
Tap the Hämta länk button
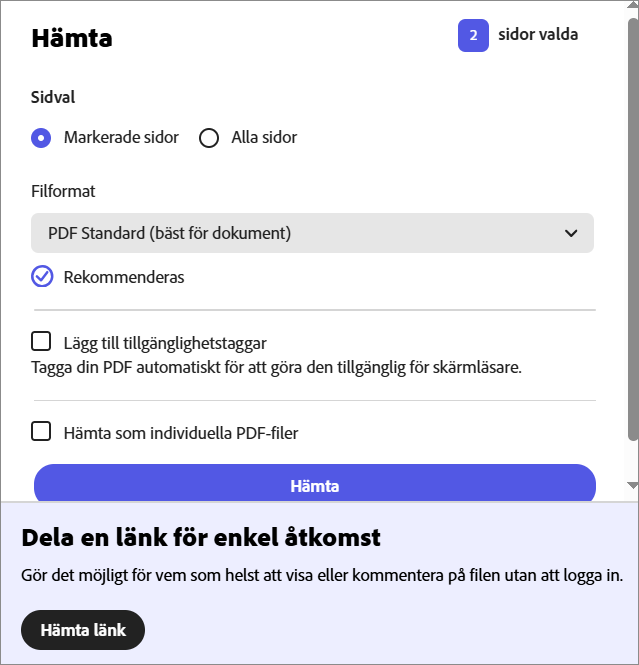click(83, 630)
